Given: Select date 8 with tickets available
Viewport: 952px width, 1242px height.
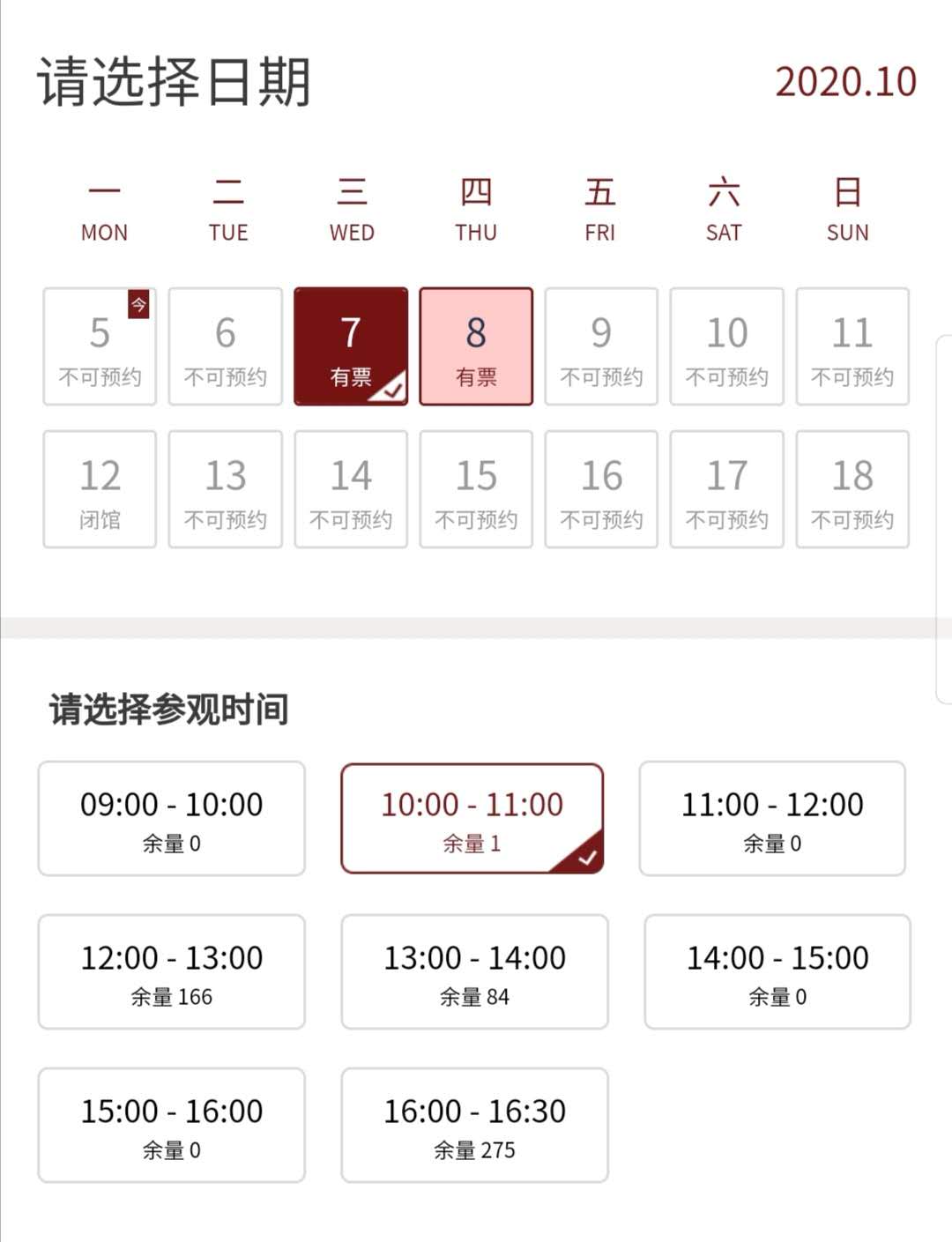Looking at the screenshot, I should point(476,346).
